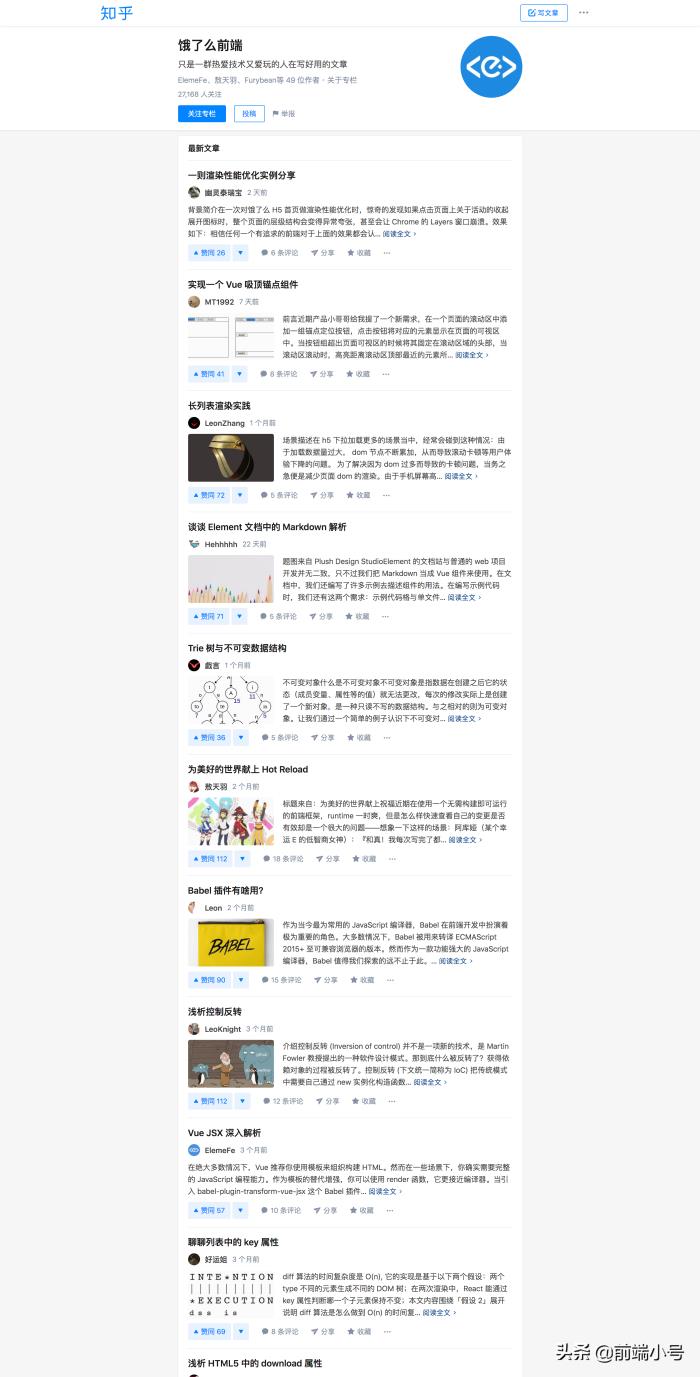Viewport: 700px width, 1377px height.
Task: Open article 一则渲染性能优化实例分享
Action: pos(241,175)
